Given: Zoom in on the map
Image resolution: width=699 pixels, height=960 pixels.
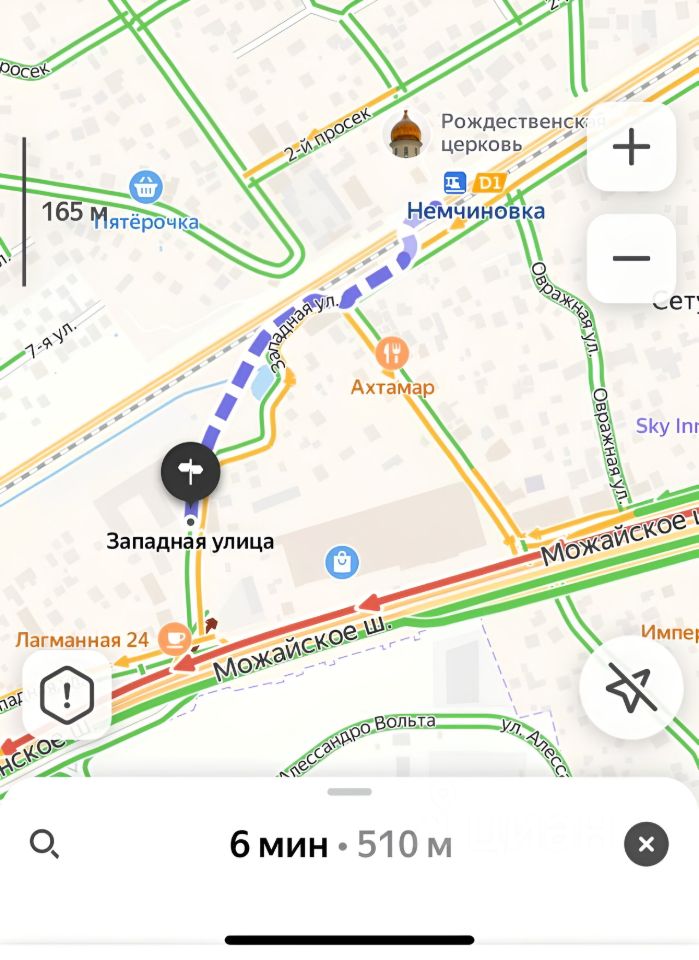Looking at the screenshot, I should 631,148.
